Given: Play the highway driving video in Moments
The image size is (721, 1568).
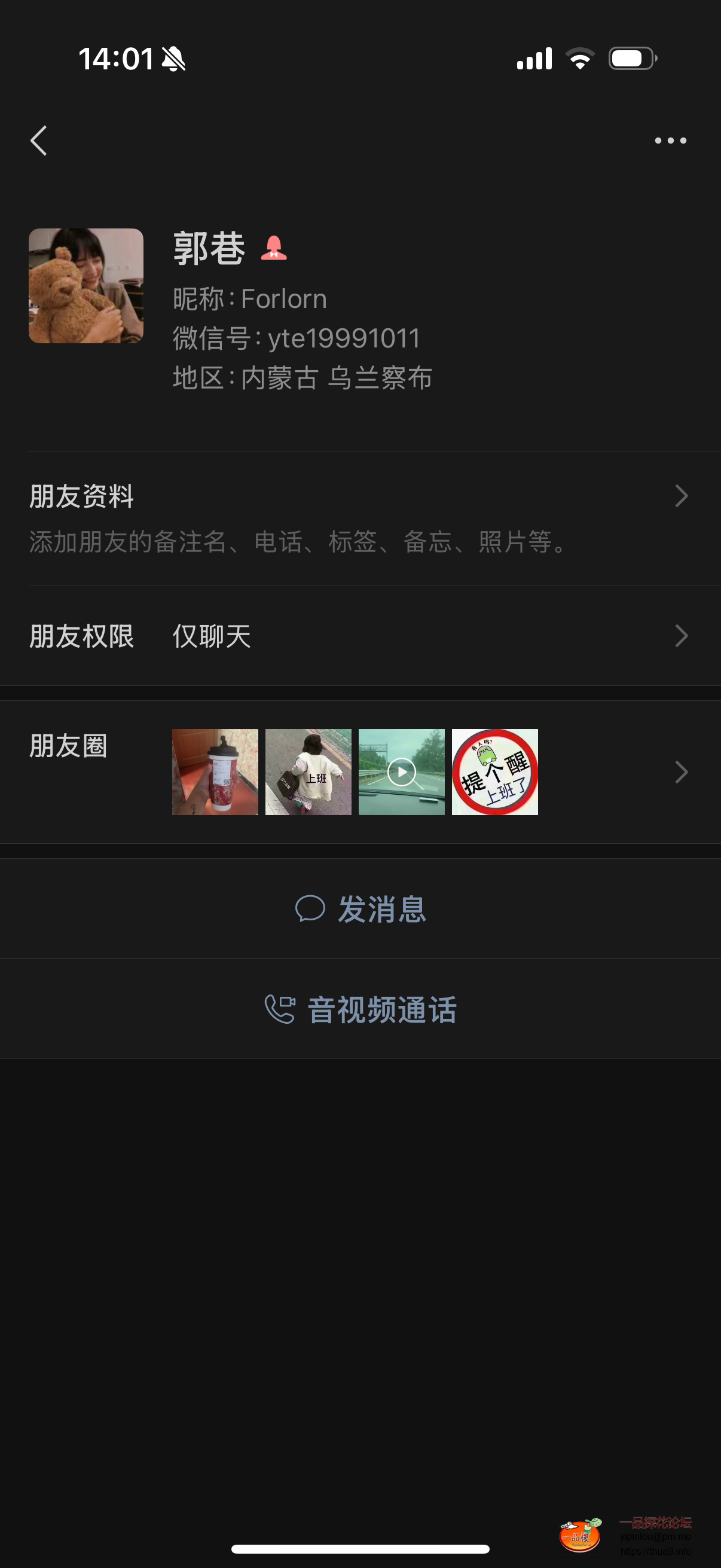Looking at the screenshot, I should click(x=401, y=771).
